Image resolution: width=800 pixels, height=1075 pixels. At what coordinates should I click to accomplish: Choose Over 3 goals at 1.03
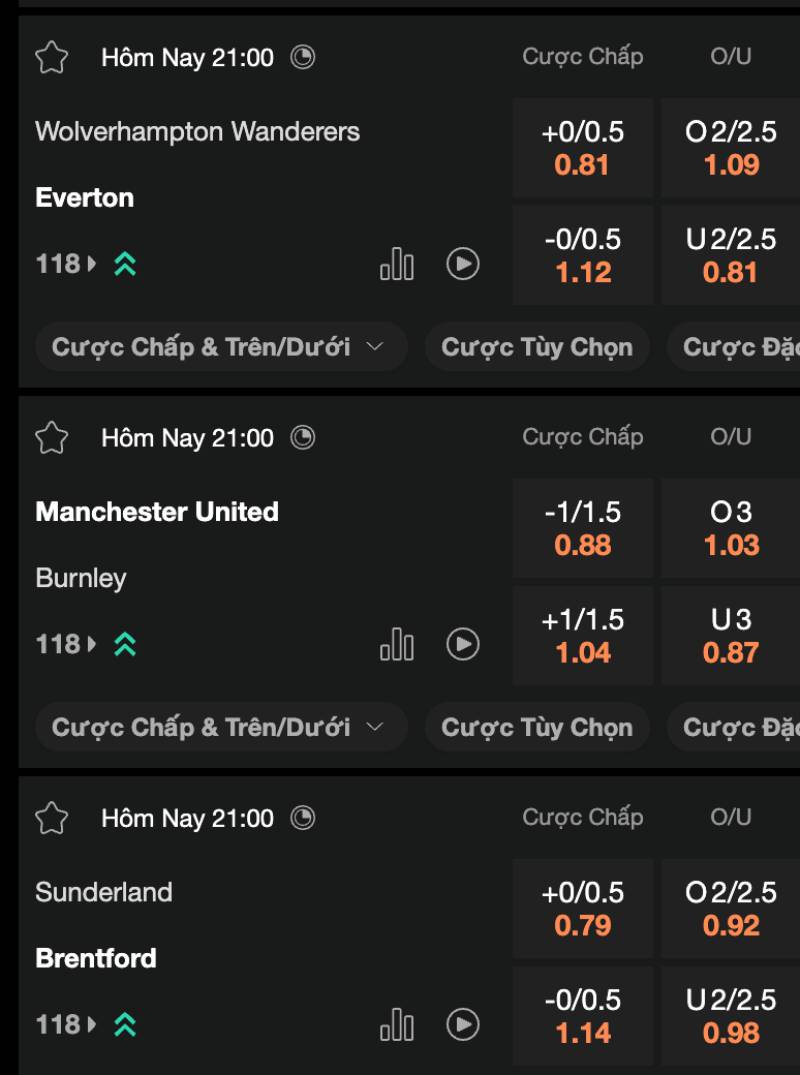coord(731,528)
